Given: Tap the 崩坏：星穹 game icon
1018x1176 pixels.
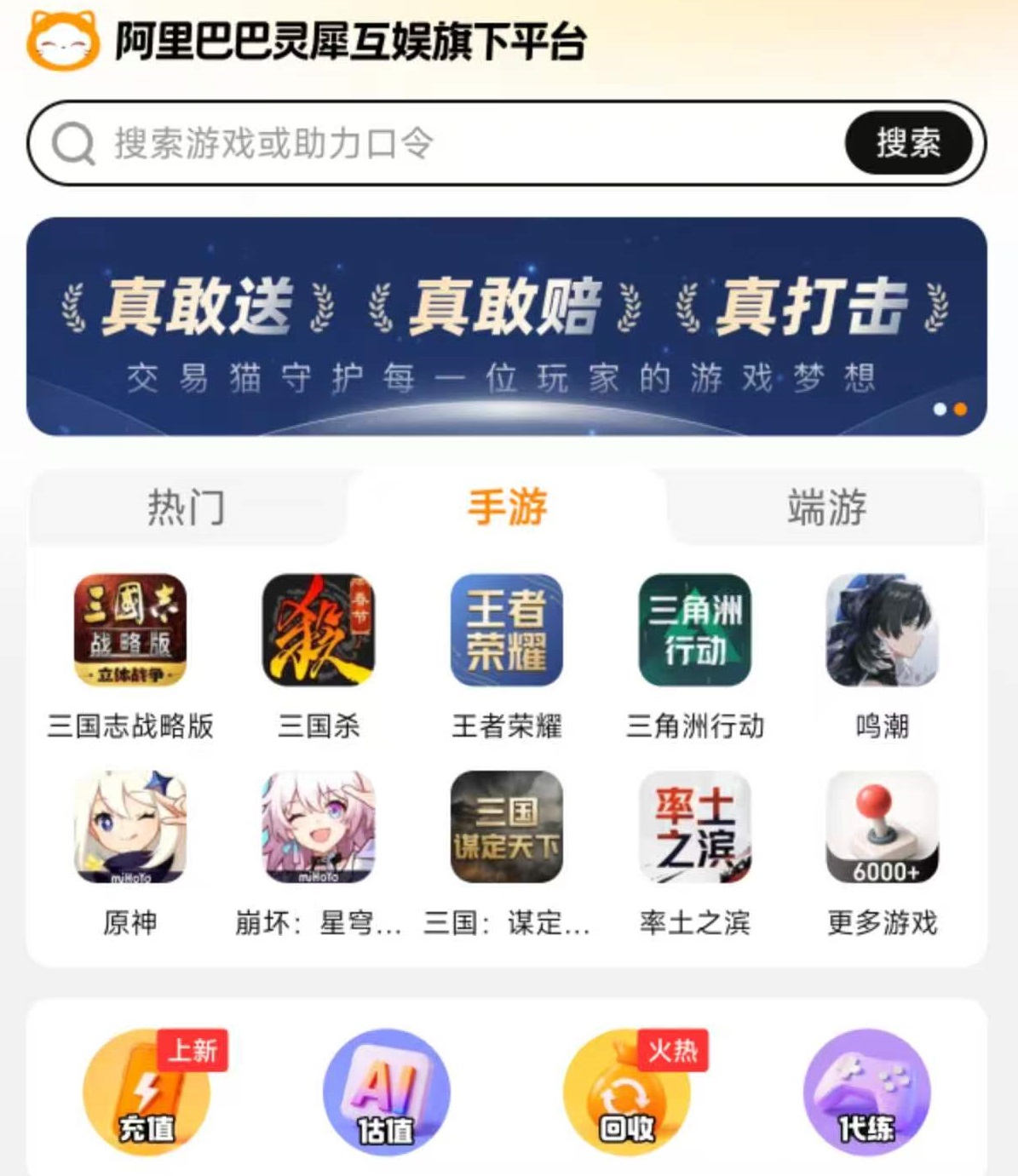Looking at the screenshot, I should point(319,827).
